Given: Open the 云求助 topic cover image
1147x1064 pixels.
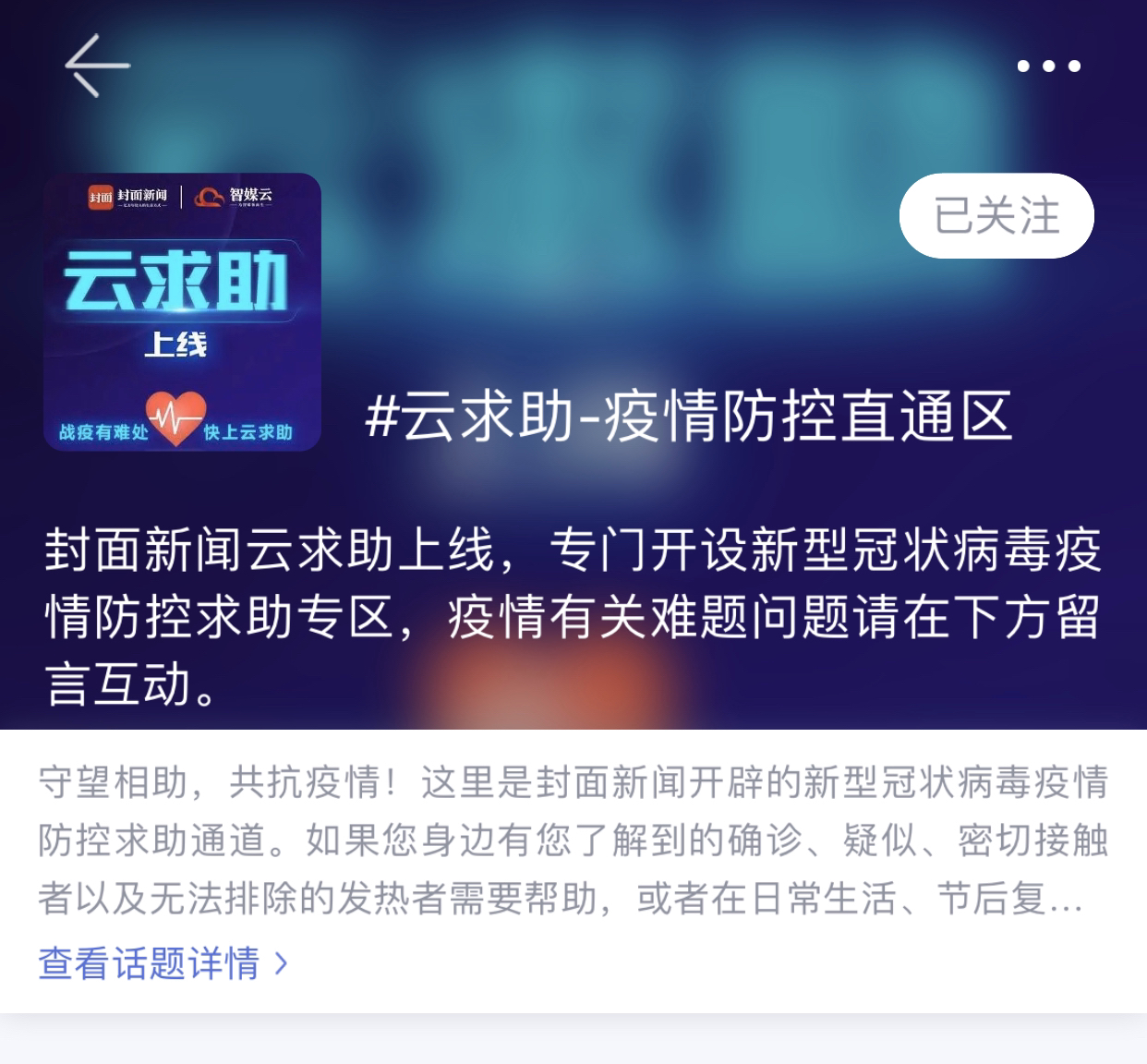Looking at the screenshot, I should pos(182,312).
